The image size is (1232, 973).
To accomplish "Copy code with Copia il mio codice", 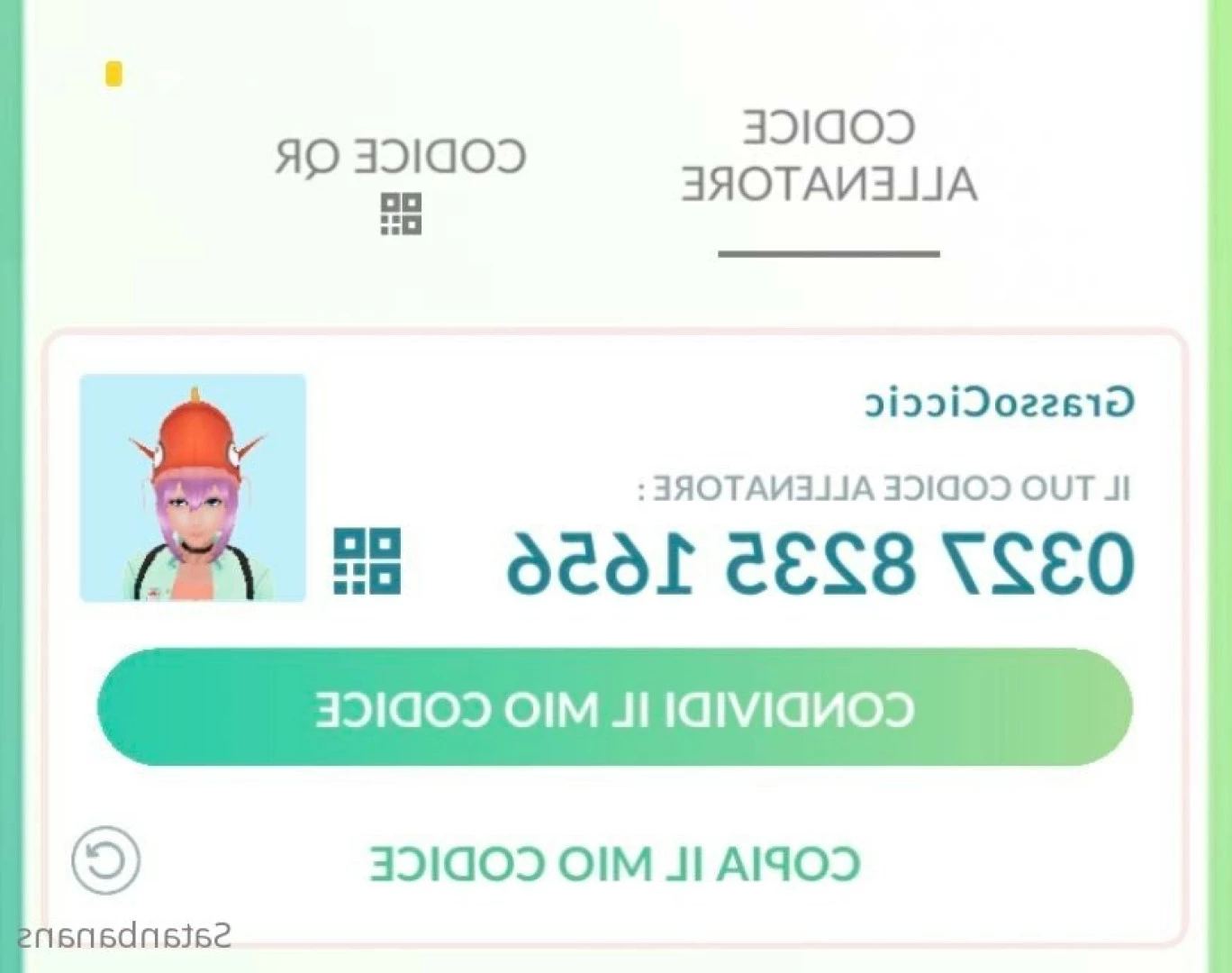I will coord(614,864).
